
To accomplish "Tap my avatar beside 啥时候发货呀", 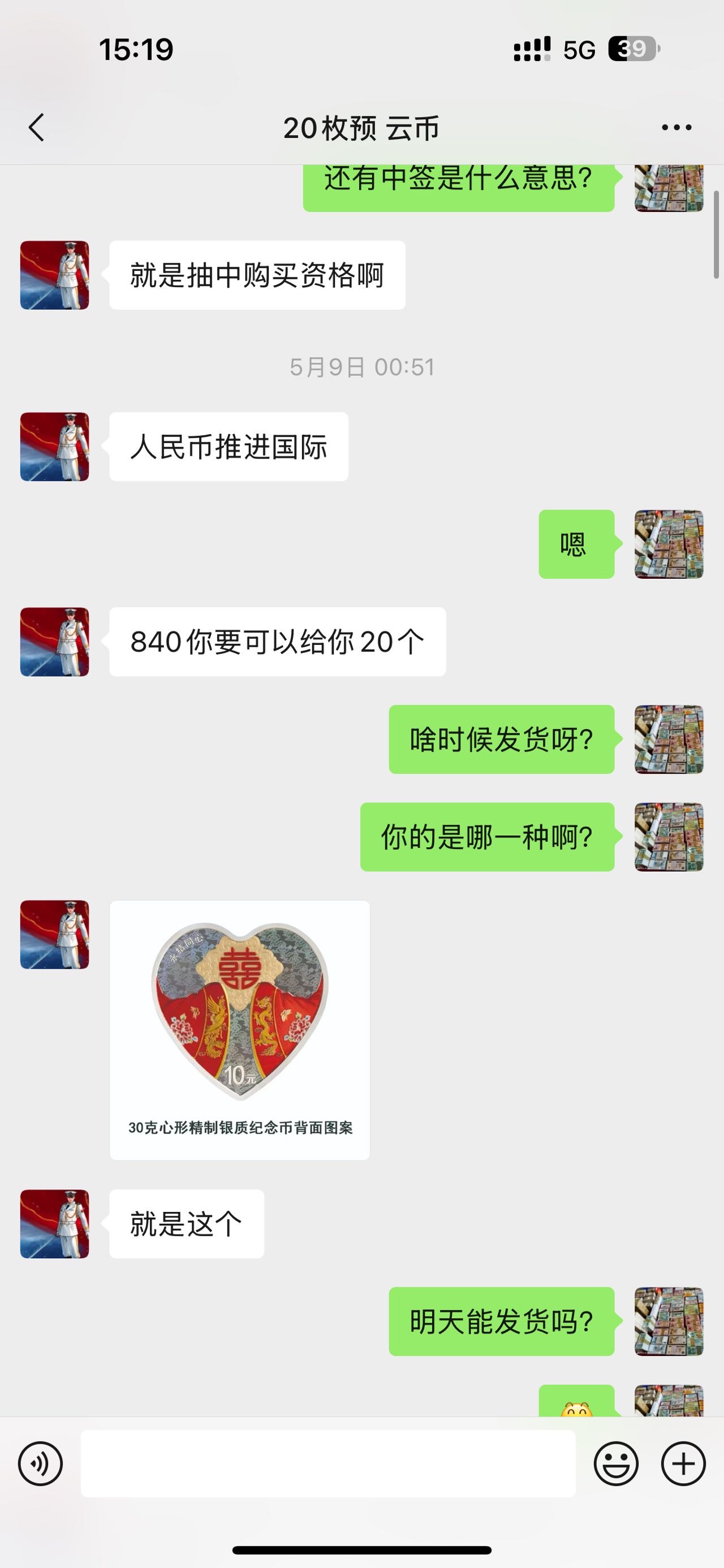I will click(x=669, y=739).
